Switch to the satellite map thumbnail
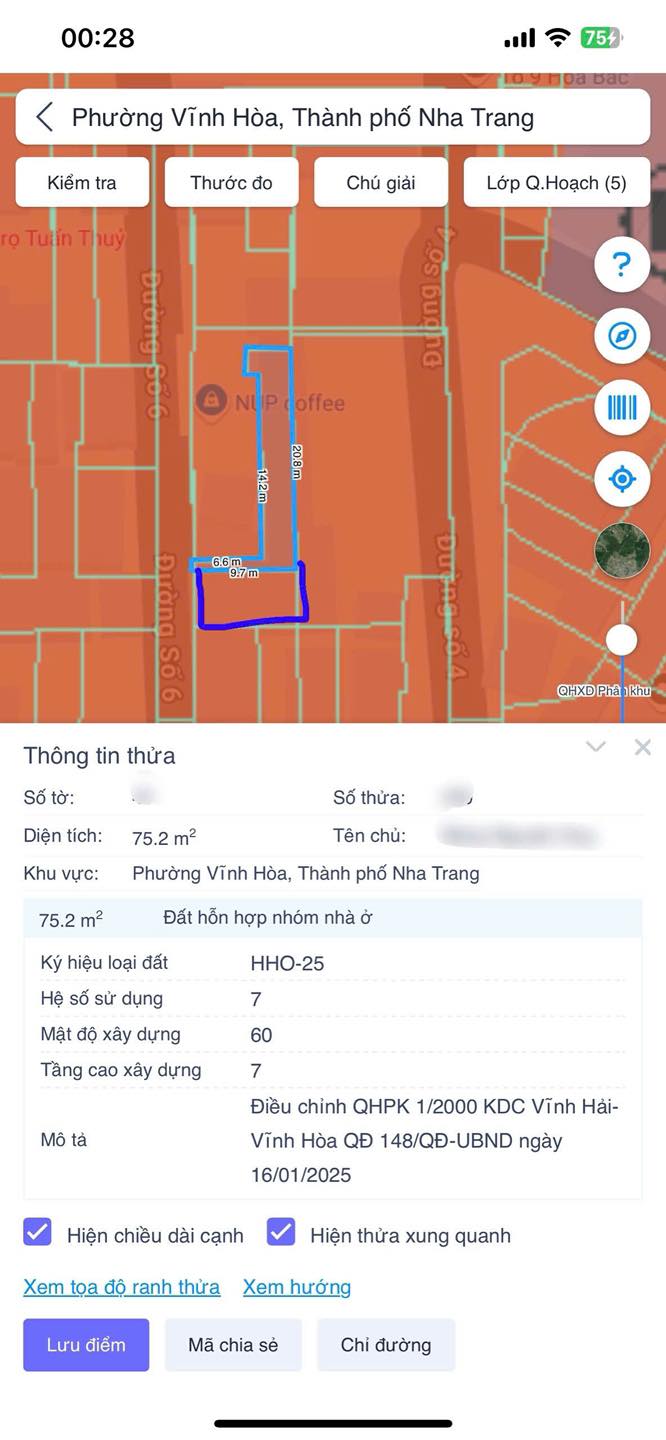The image size is (666, 1440). (622, 550)
